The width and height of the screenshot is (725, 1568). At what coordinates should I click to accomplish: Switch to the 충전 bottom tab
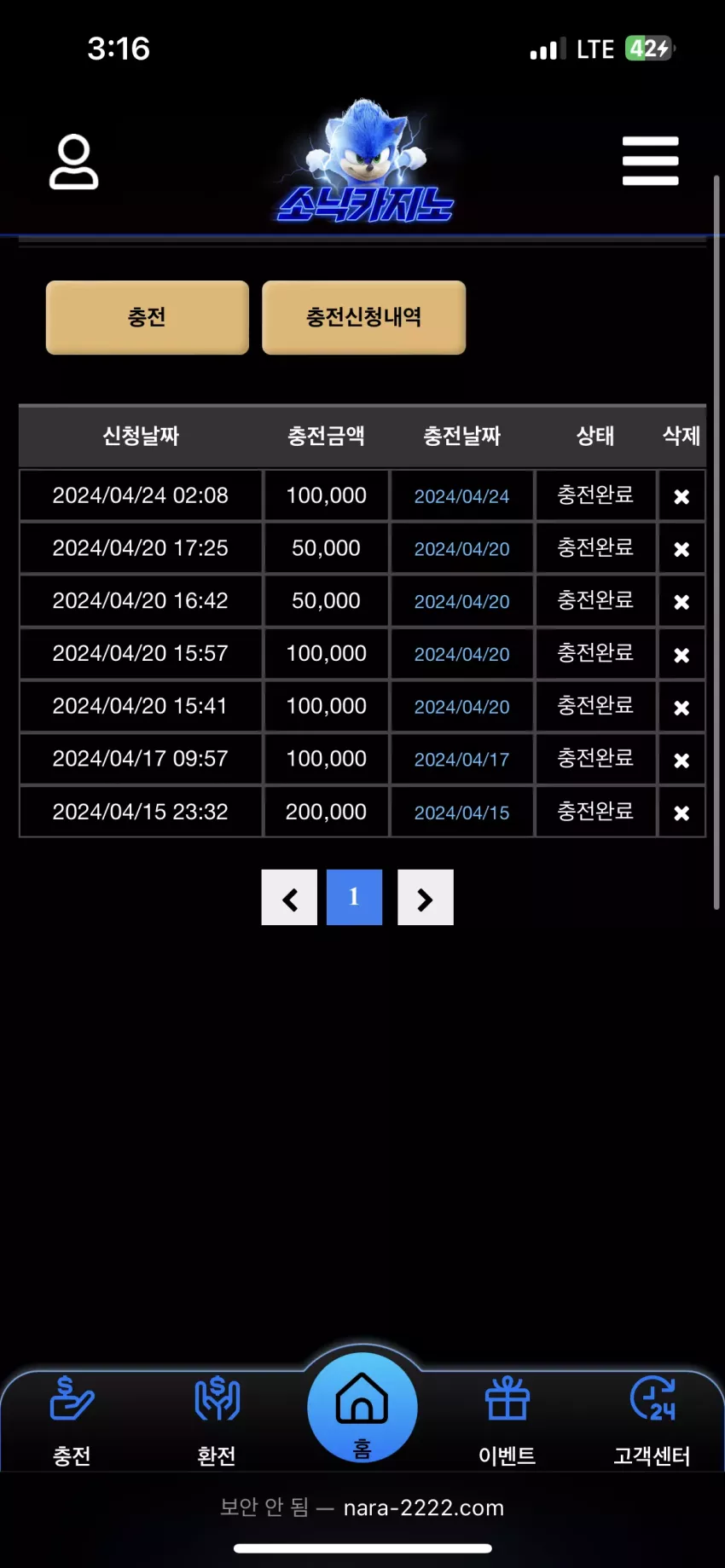pos(72,1420)
